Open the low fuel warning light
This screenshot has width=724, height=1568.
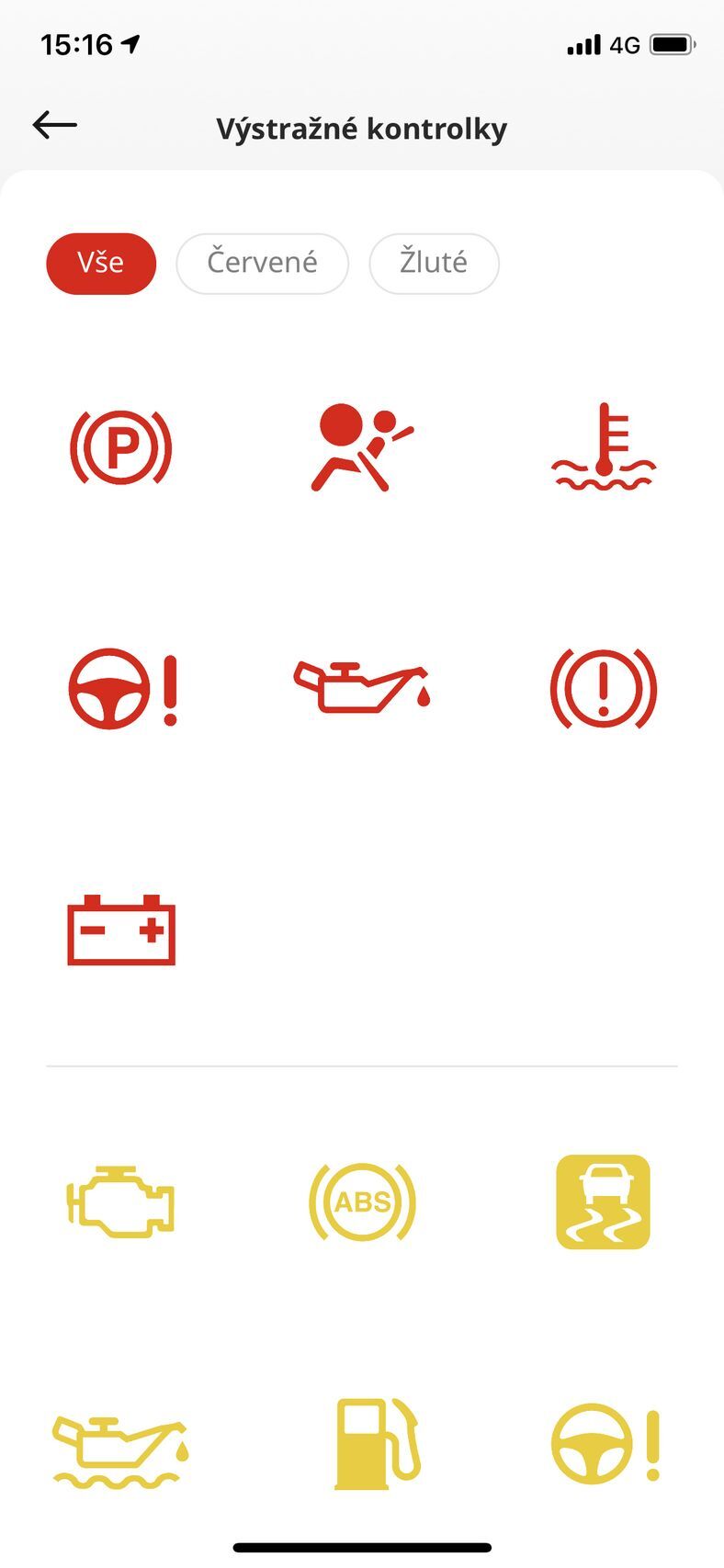coord(375,1444)
